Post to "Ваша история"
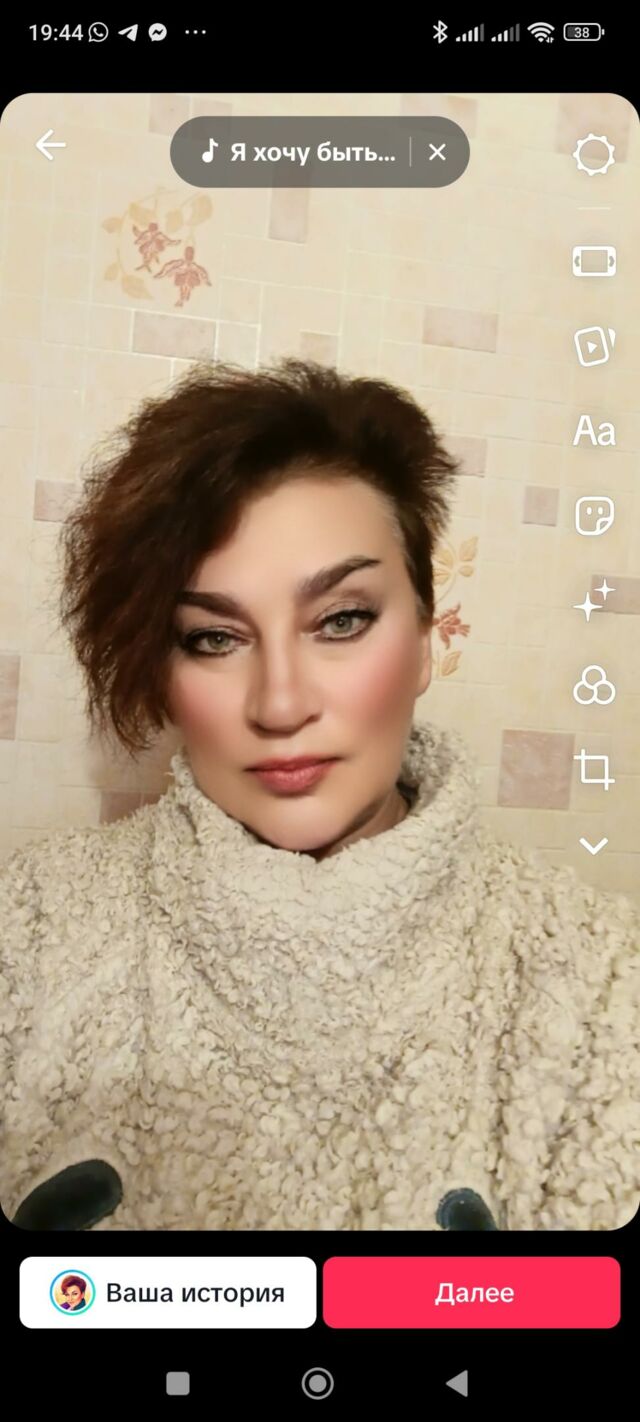Screen dimensions: 640x1422 click(168, 1292)
